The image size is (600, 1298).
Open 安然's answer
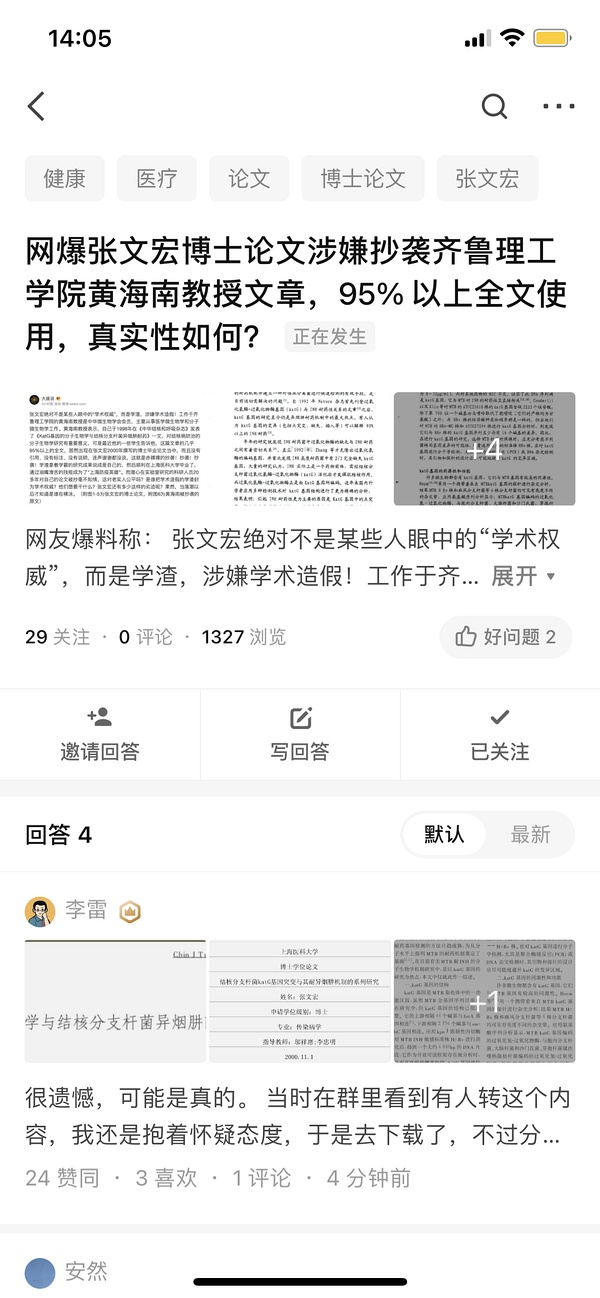(x=85, y=1272)
